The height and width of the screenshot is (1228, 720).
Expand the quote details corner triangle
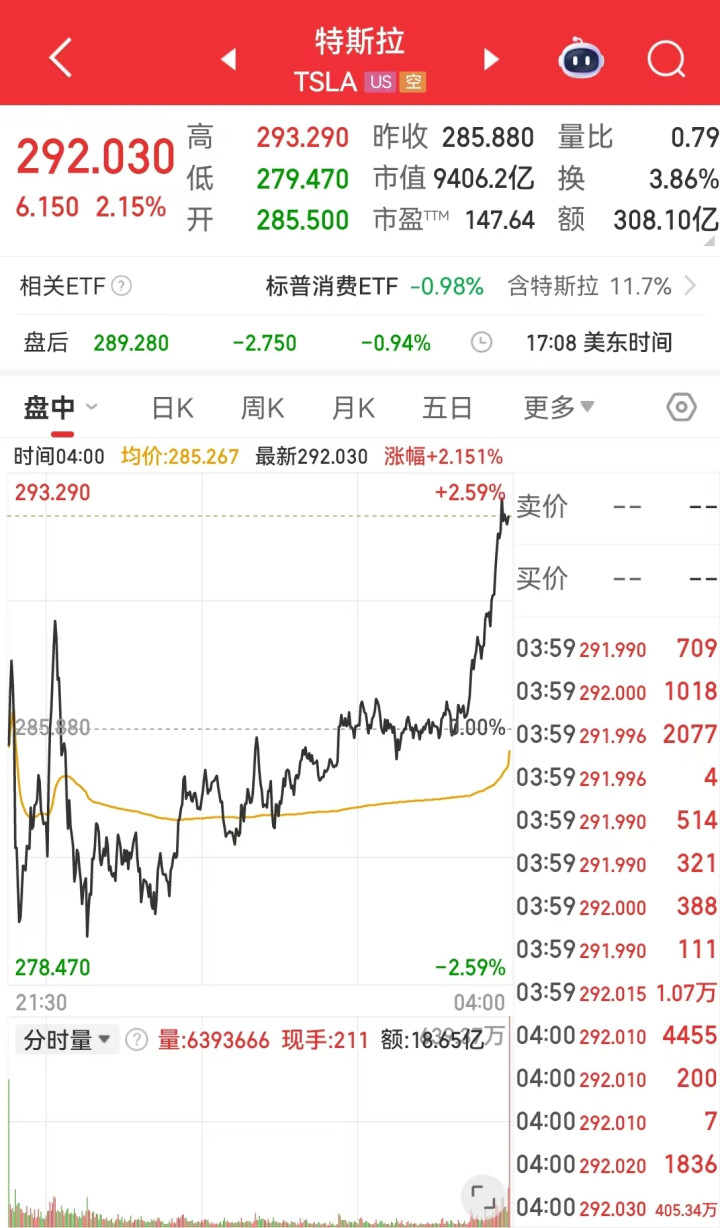(712, 241)
